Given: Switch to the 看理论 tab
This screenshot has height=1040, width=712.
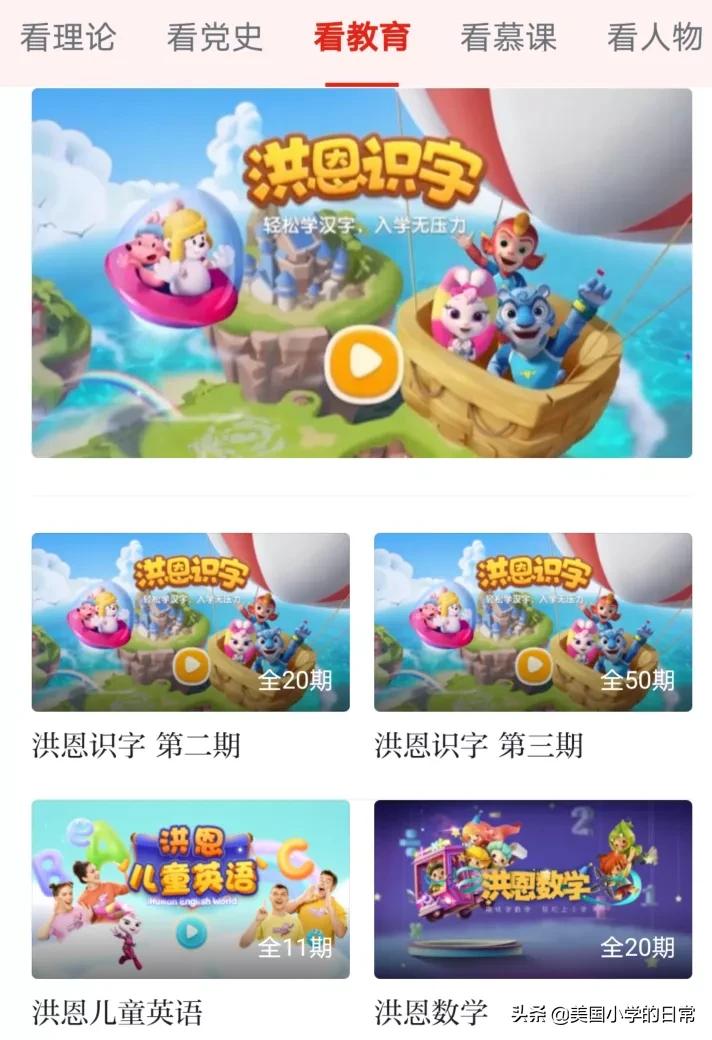Looking at the screenshot, I should coord(68,38).
